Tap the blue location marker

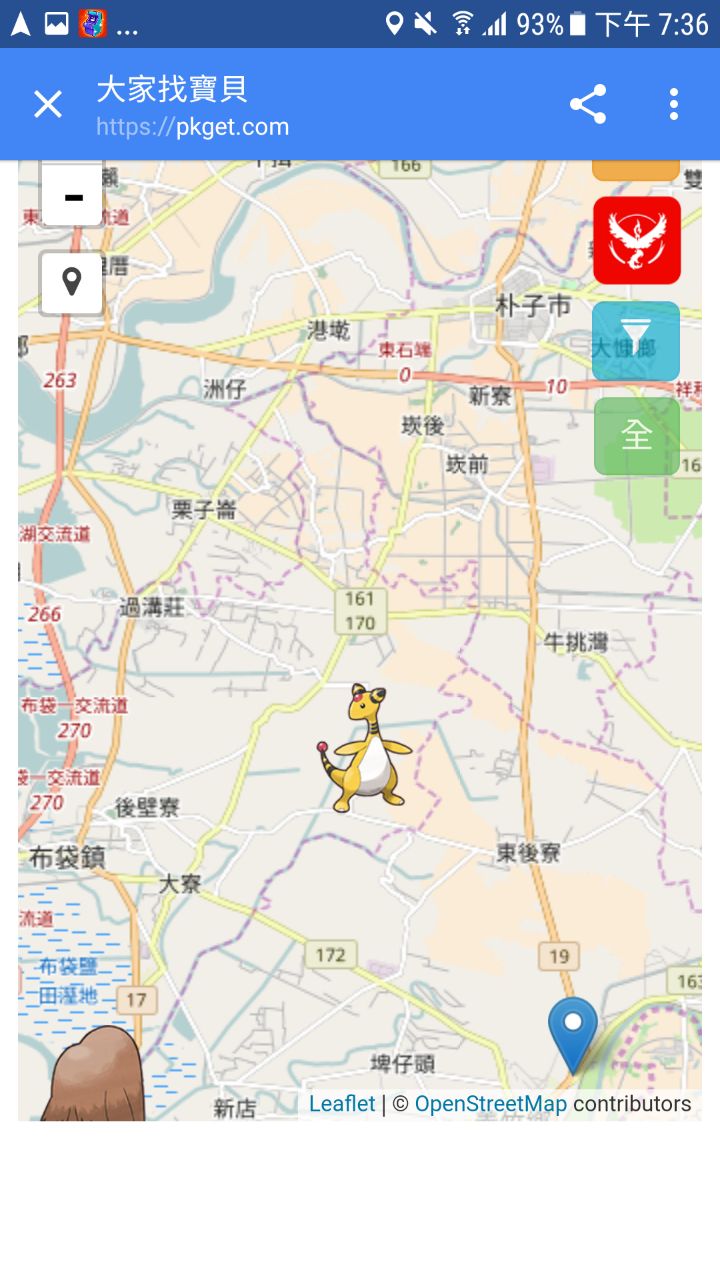573,1028
